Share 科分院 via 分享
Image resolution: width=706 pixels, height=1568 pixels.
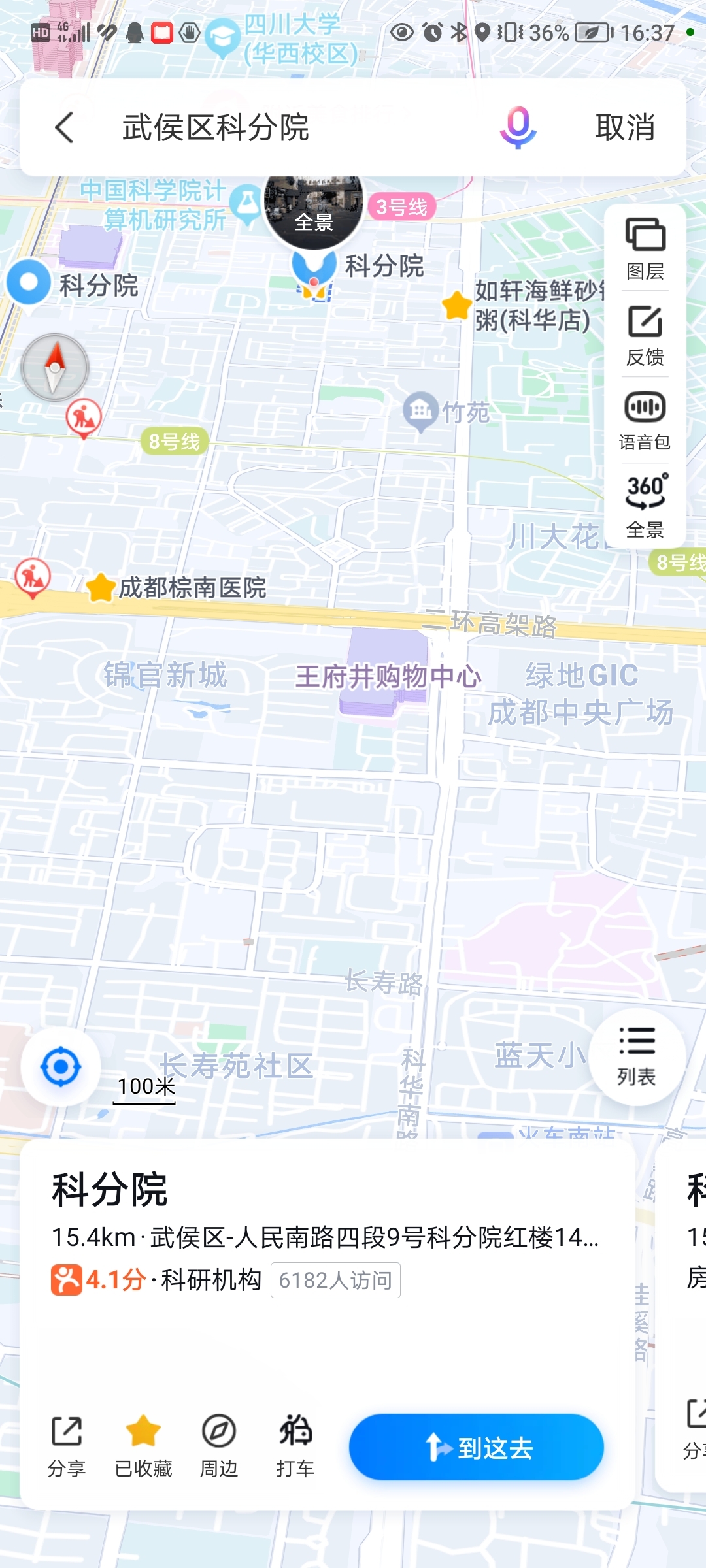(67, 1446)
